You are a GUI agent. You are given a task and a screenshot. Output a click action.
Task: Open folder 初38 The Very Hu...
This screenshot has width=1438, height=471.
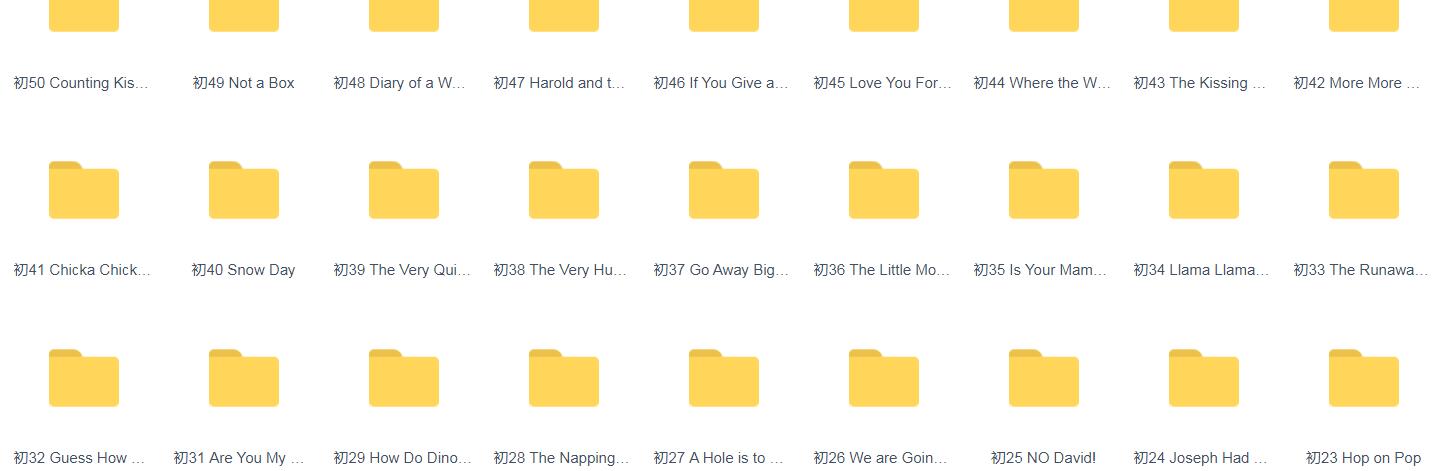(564, 190)
